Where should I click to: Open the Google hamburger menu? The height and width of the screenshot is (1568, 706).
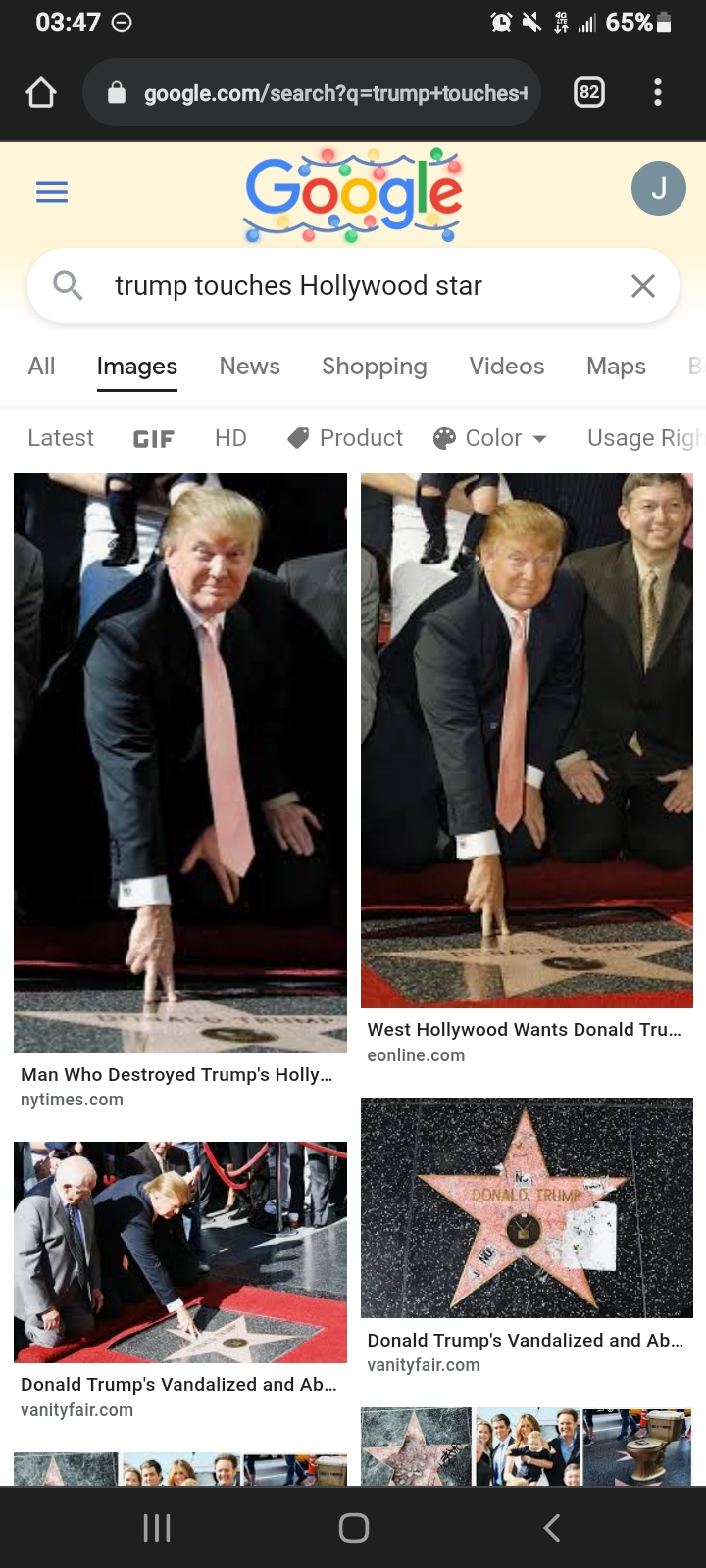coord(52,192)
